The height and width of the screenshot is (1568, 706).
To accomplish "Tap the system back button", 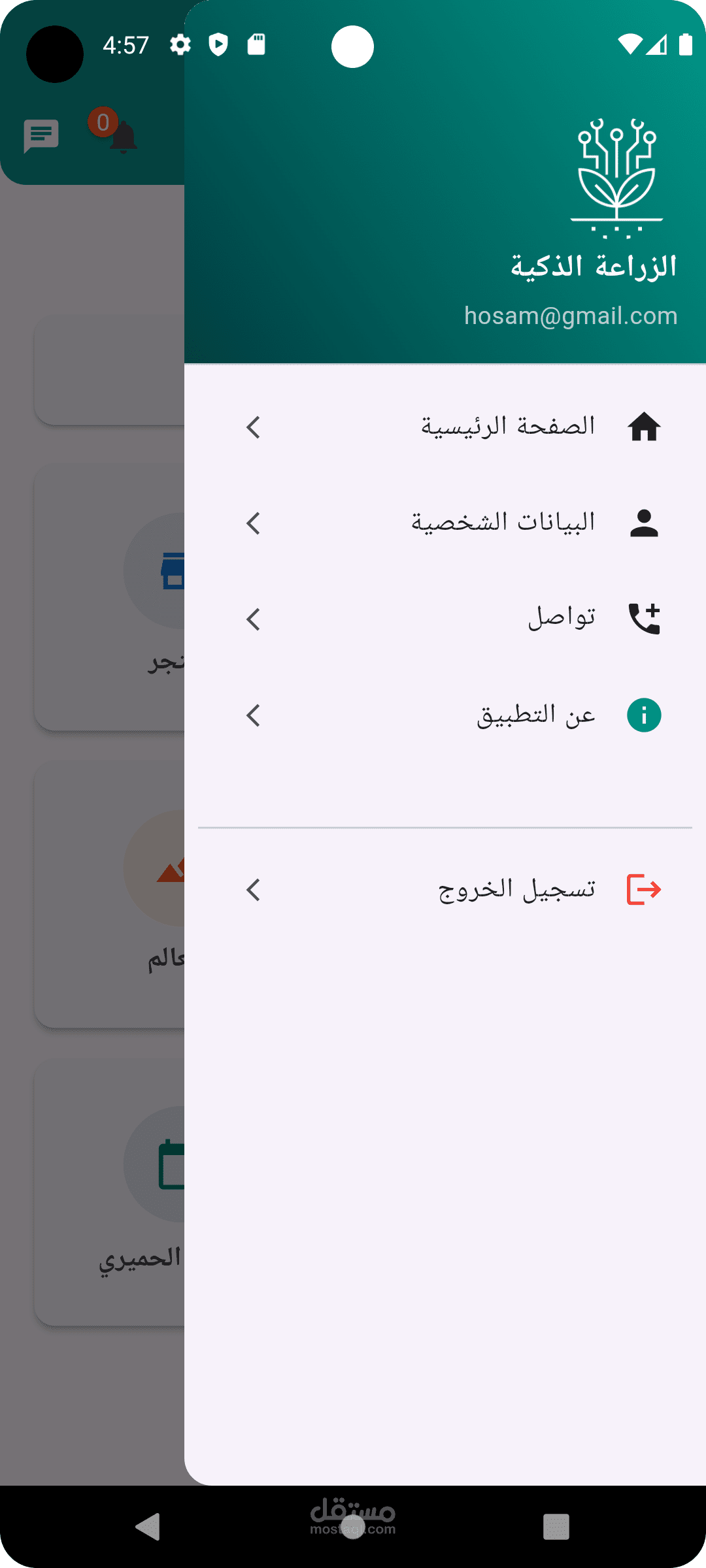I will coord(148,1527).
